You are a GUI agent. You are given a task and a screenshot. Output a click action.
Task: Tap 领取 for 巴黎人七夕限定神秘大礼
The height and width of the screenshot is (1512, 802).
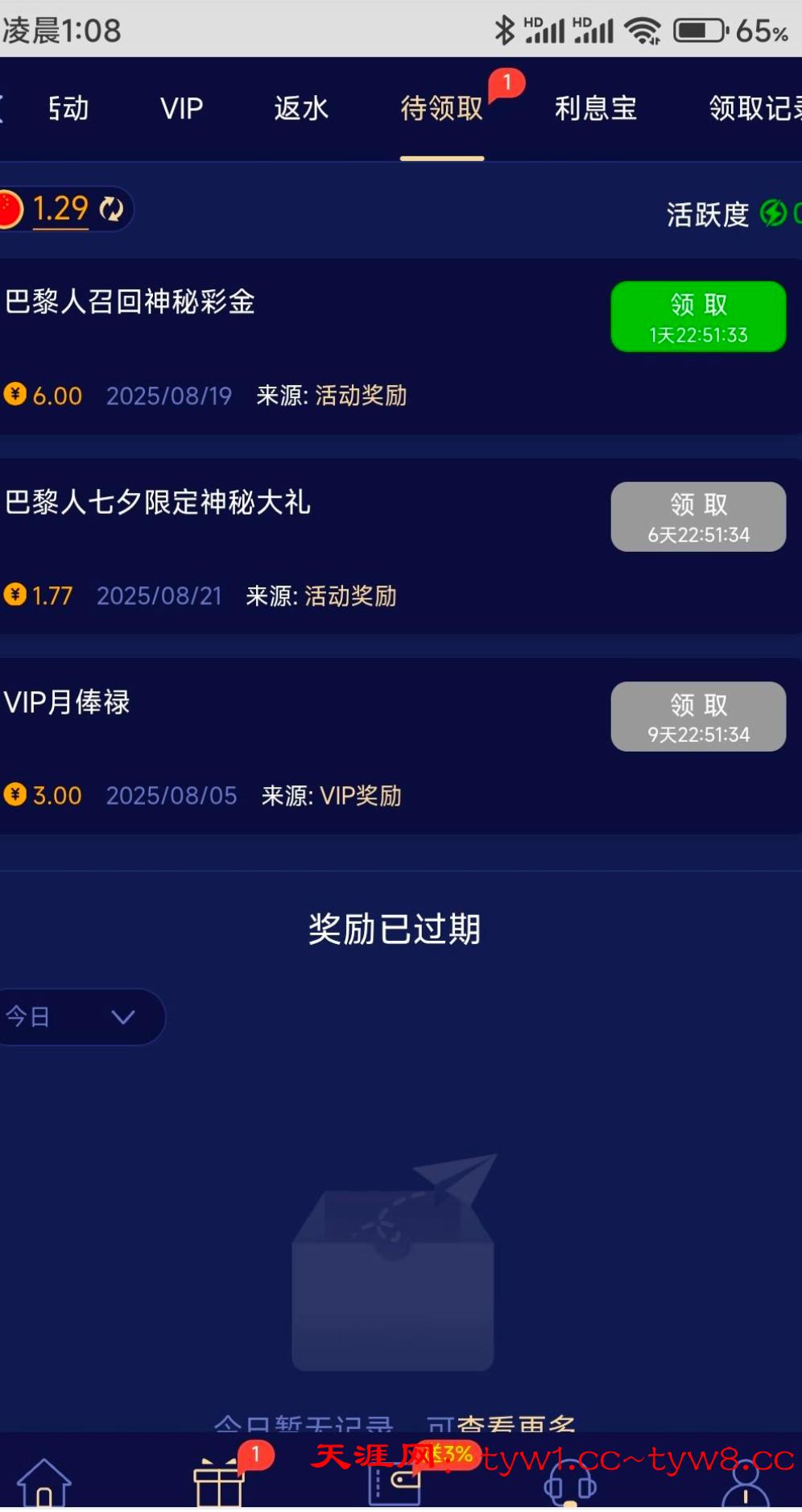tap(698, 516)
